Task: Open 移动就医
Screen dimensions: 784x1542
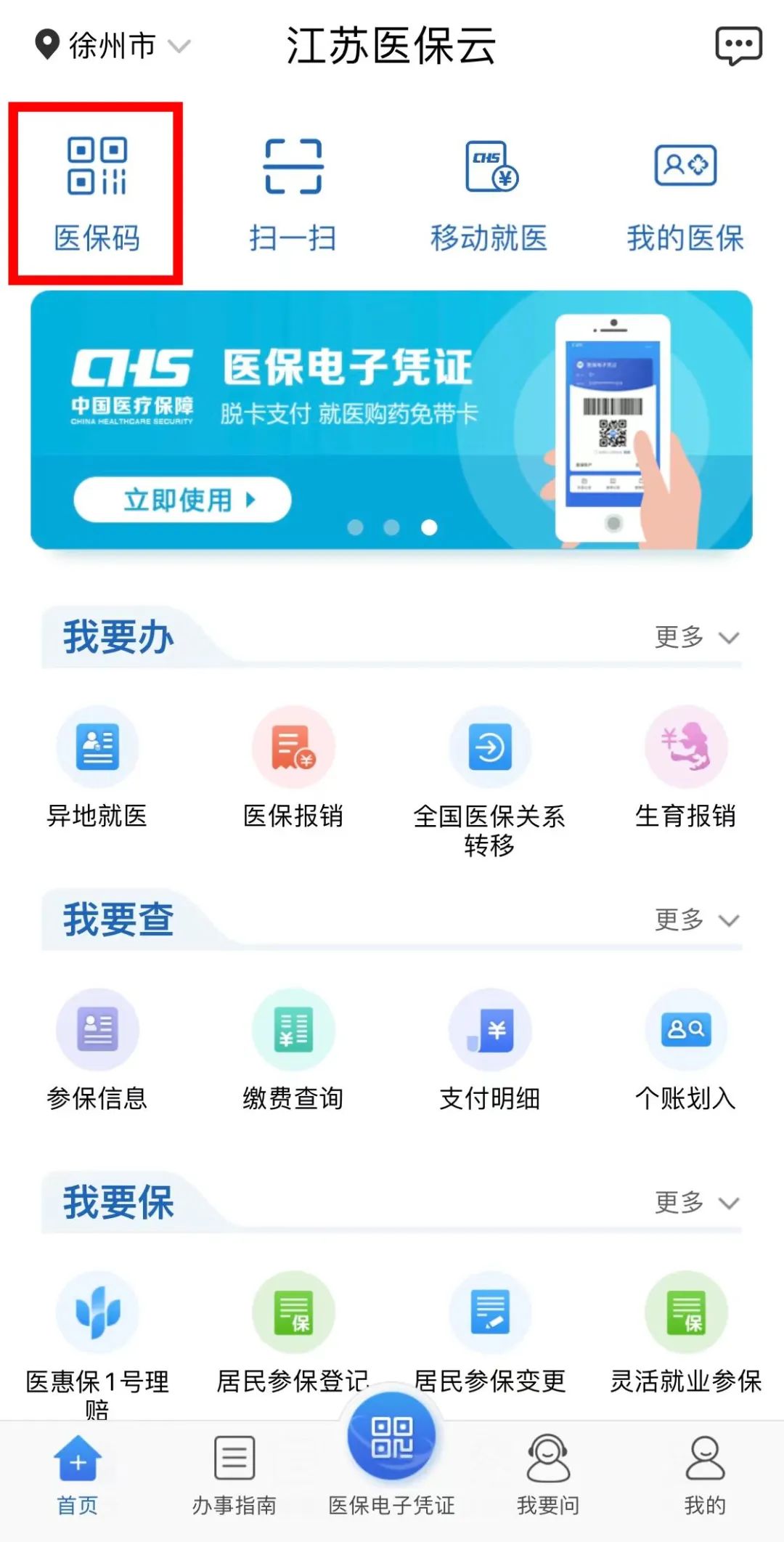Action: click(x=489, y=194)
